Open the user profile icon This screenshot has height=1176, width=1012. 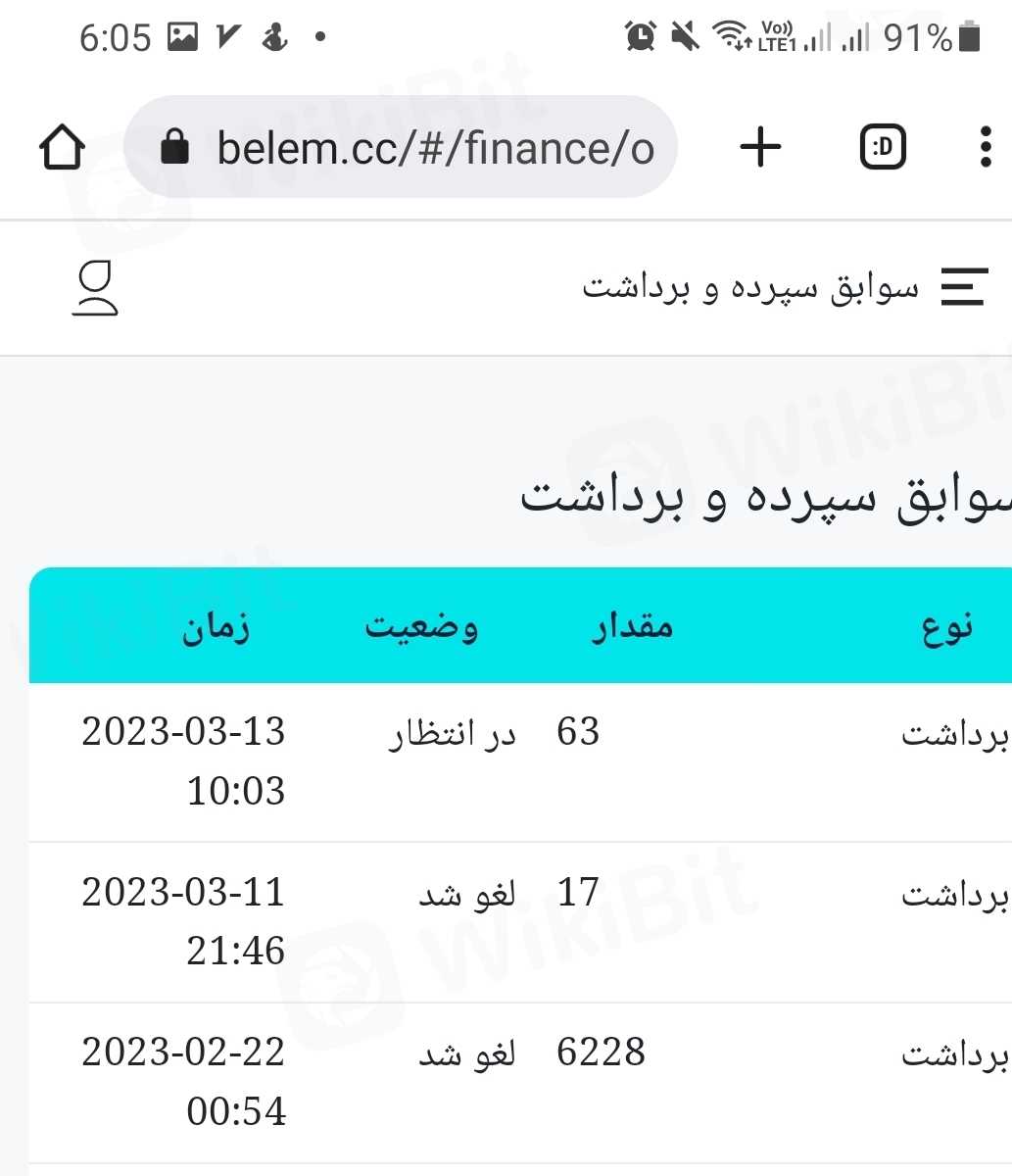pyautogui.click(x=95, y=288)
